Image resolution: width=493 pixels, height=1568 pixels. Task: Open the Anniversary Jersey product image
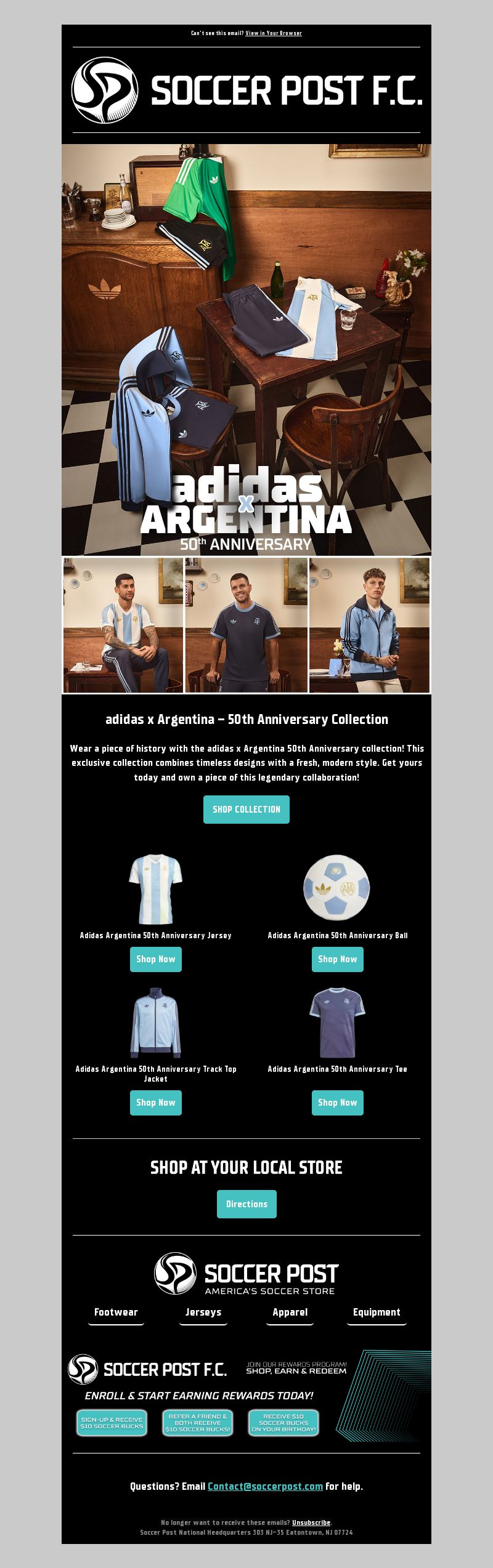click(155, 888)
